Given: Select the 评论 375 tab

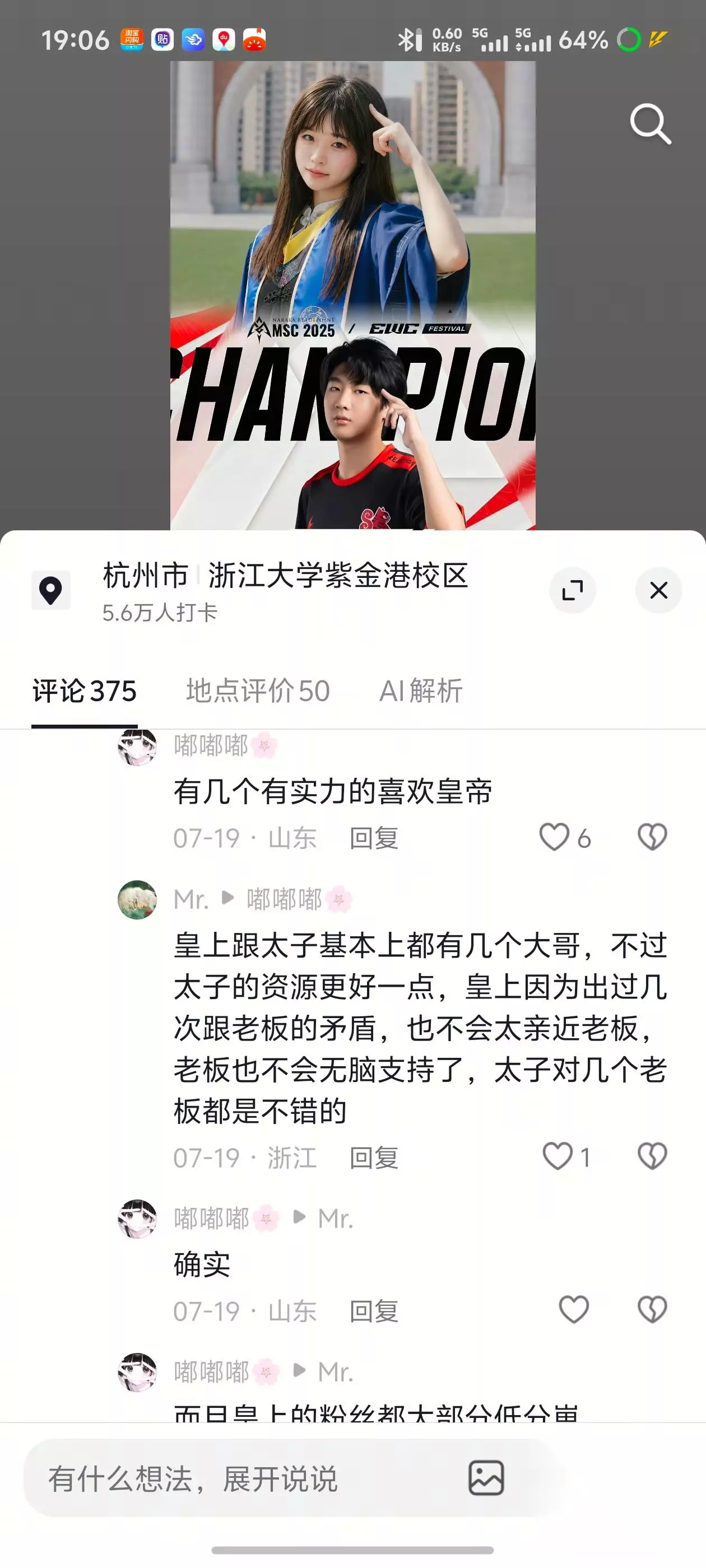Looking at the screenshot, I should pyautogui.click(x=84, y=691).
